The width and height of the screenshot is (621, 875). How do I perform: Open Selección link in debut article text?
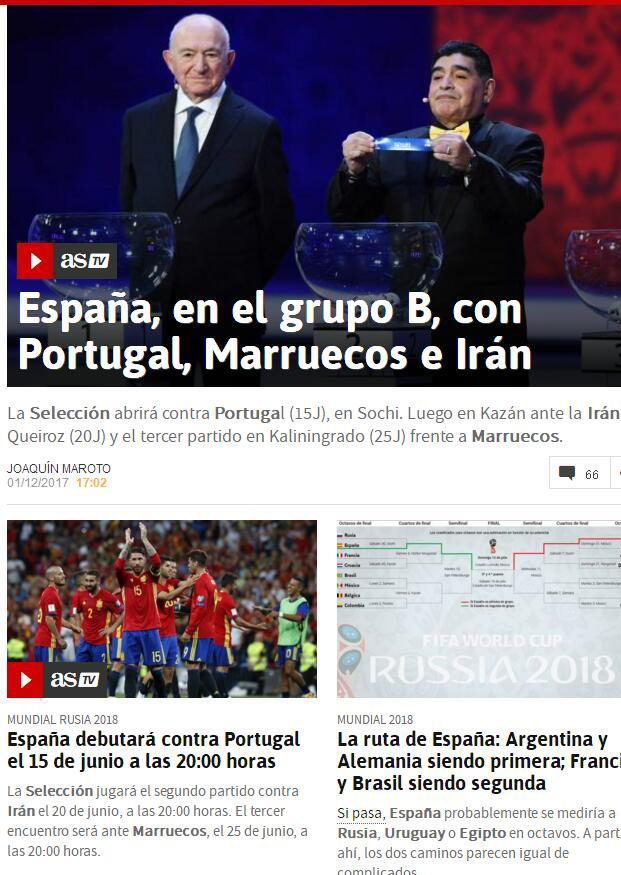click(65, 791)
